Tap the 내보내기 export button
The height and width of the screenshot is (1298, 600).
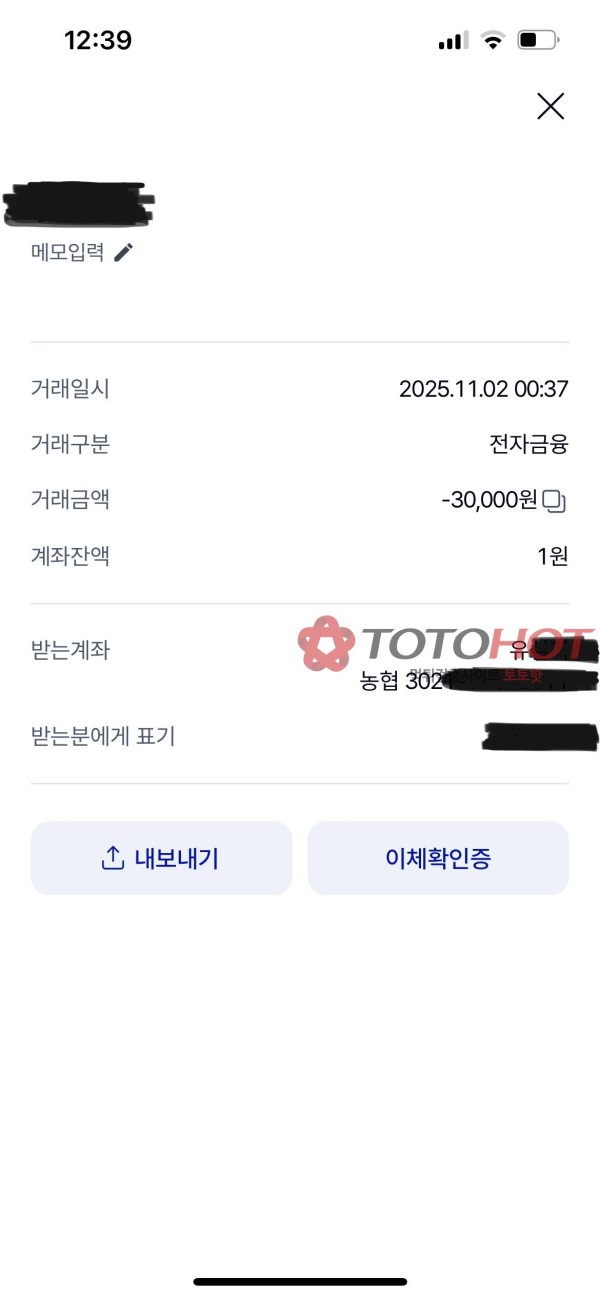click(x=161, y=858)
